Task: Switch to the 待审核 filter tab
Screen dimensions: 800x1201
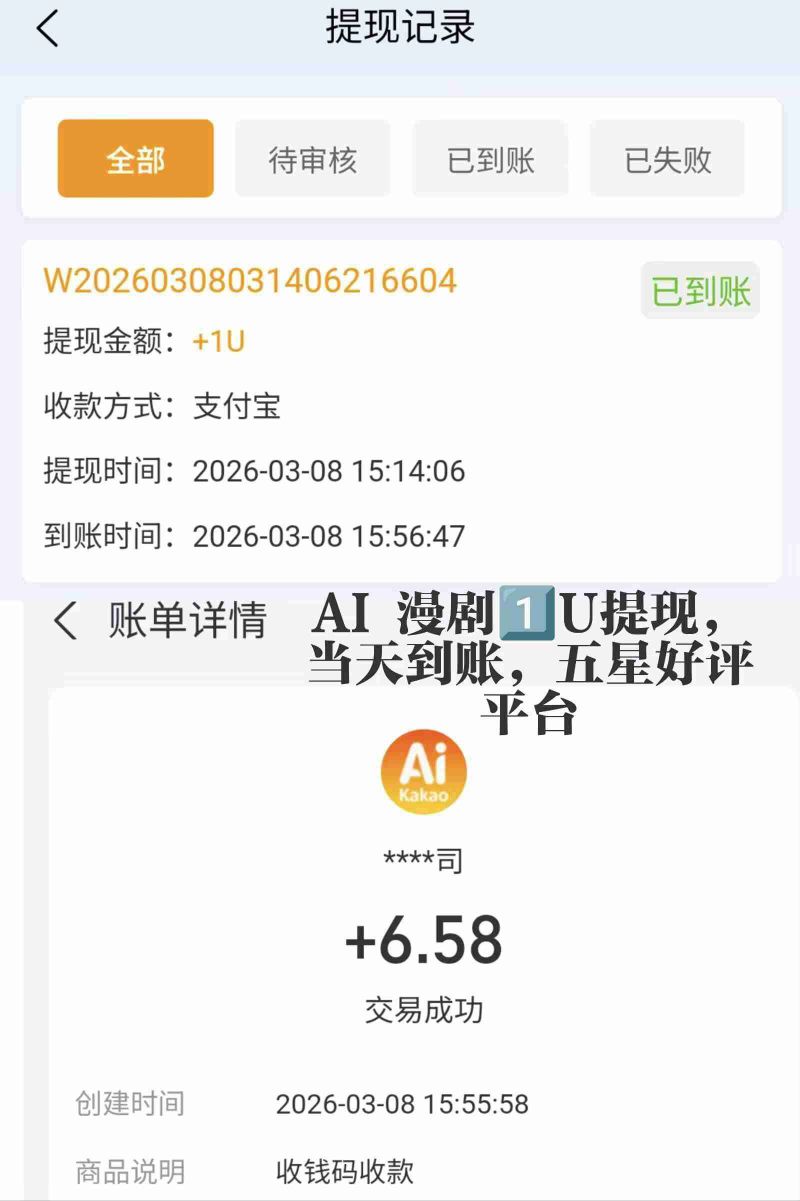Action: pyautogui.click(x=312, y=158)
